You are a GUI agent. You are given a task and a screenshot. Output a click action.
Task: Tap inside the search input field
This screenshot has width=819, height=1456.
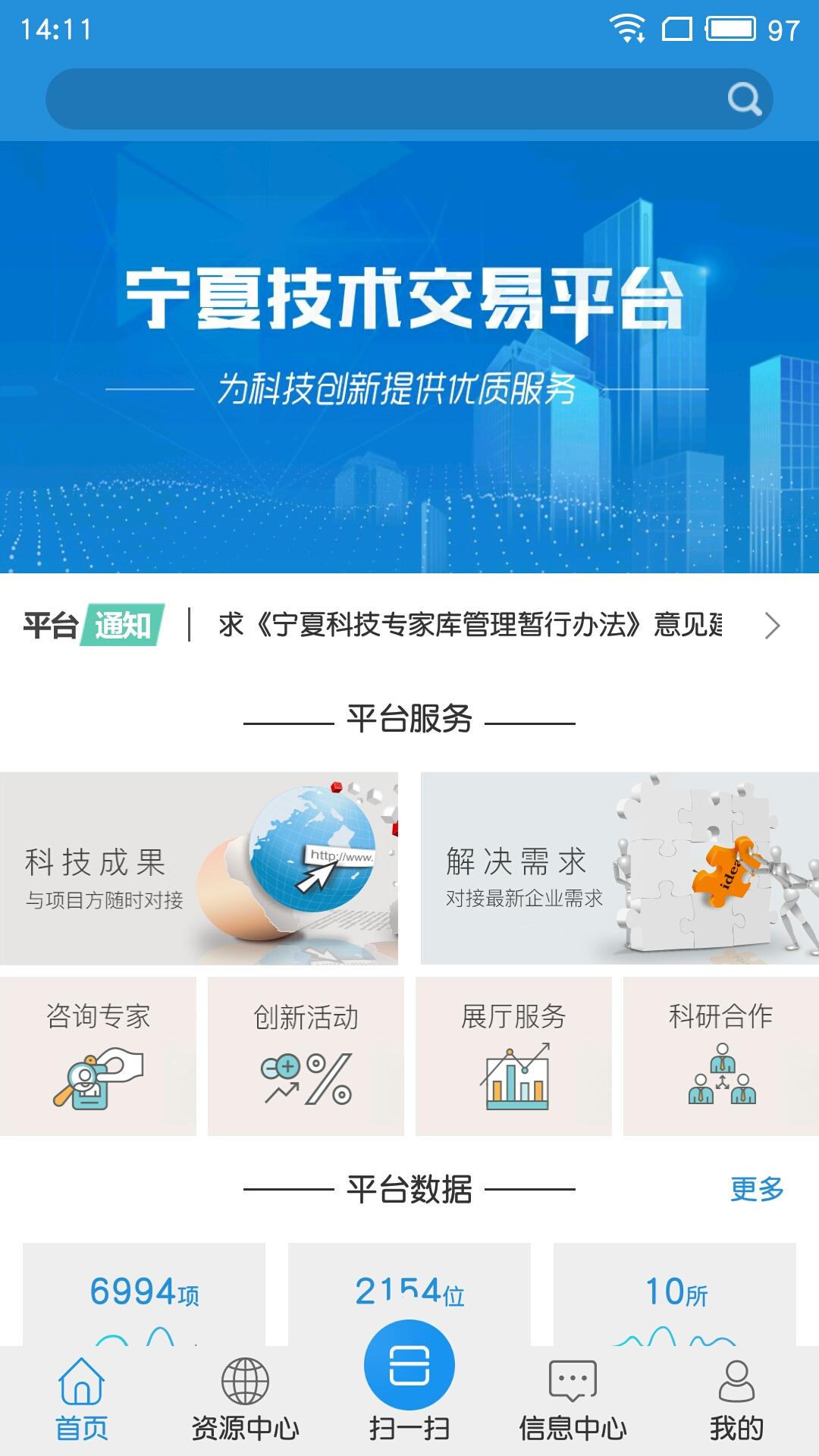coord(379,98)
